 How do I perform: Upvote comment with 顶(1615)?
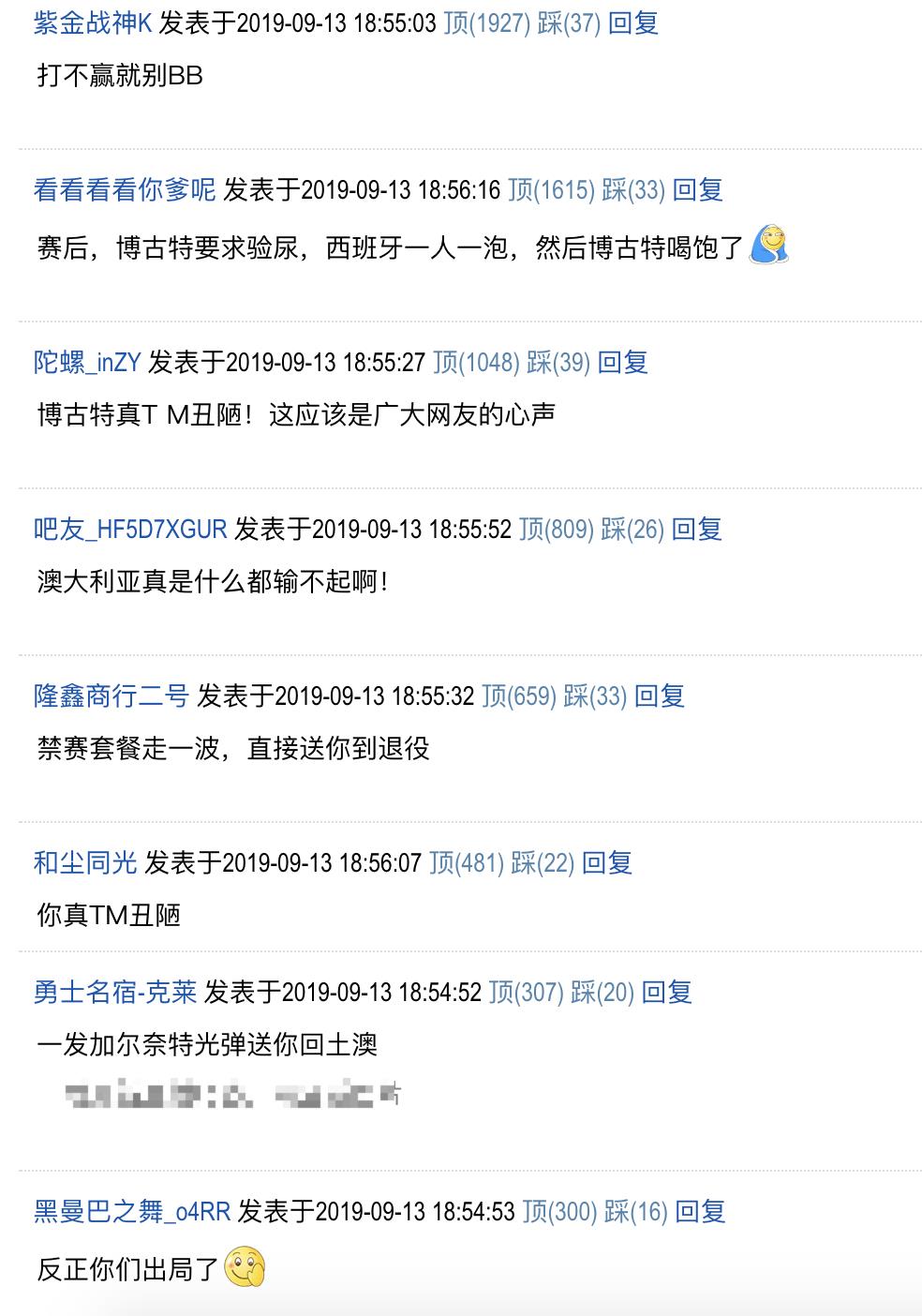[551, 190]
